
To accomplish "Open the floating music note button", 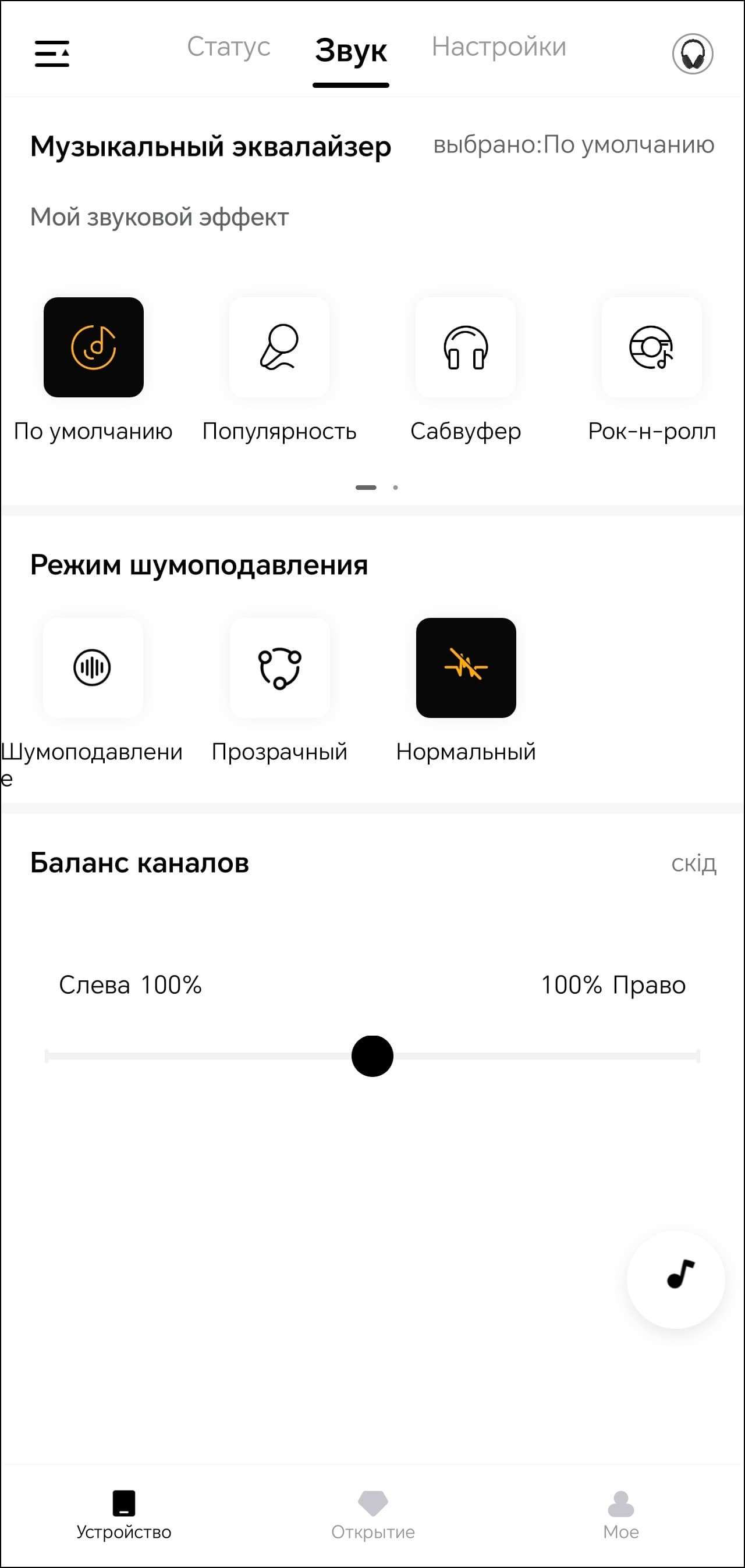I will click(676, 1279).
